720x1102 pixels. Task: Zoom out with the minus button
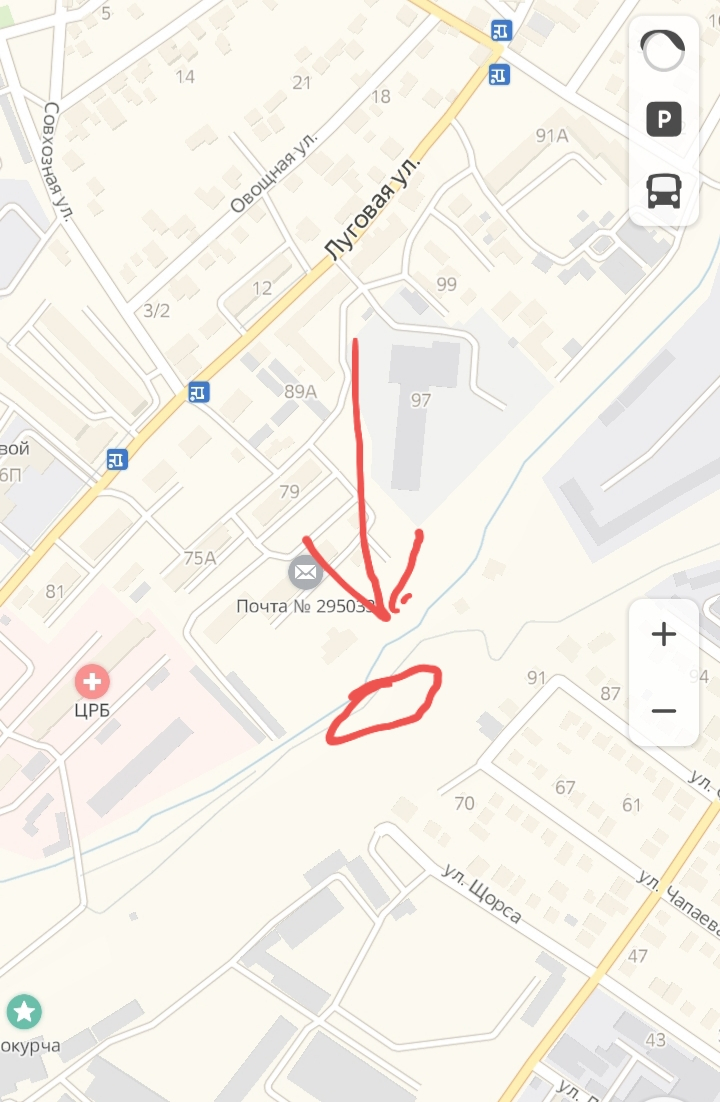point(663,710)
